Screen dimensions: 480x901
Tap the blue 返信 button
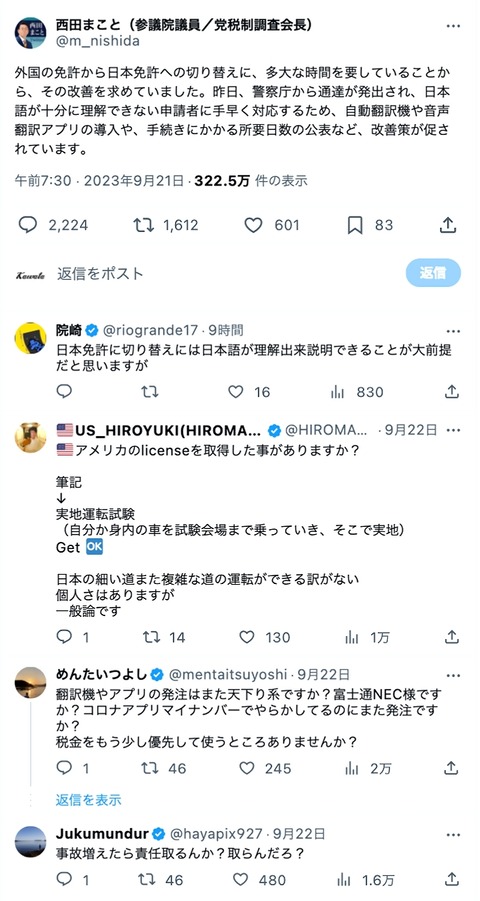tap(433, 273)
